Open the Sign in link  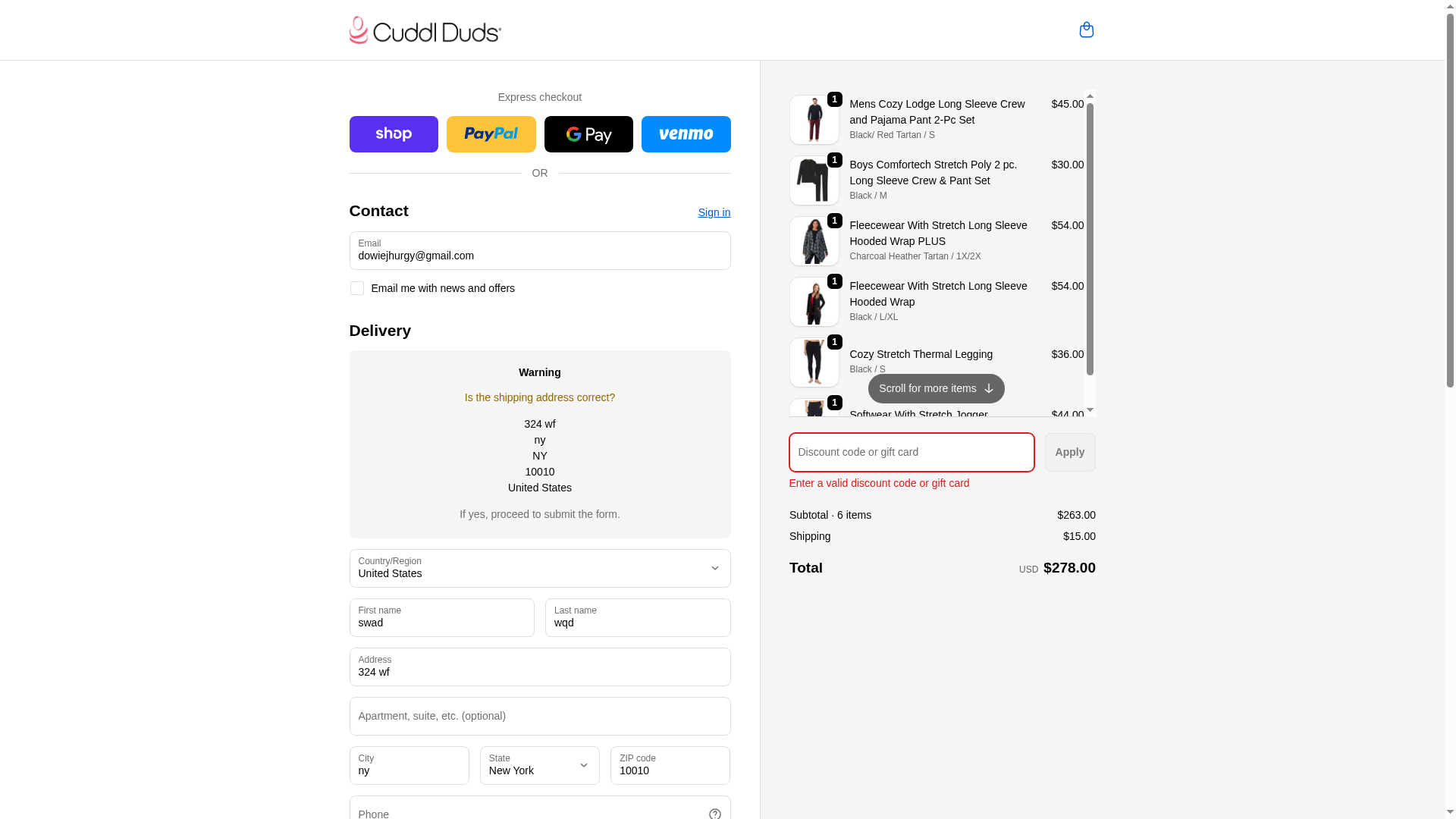[714, 212]
